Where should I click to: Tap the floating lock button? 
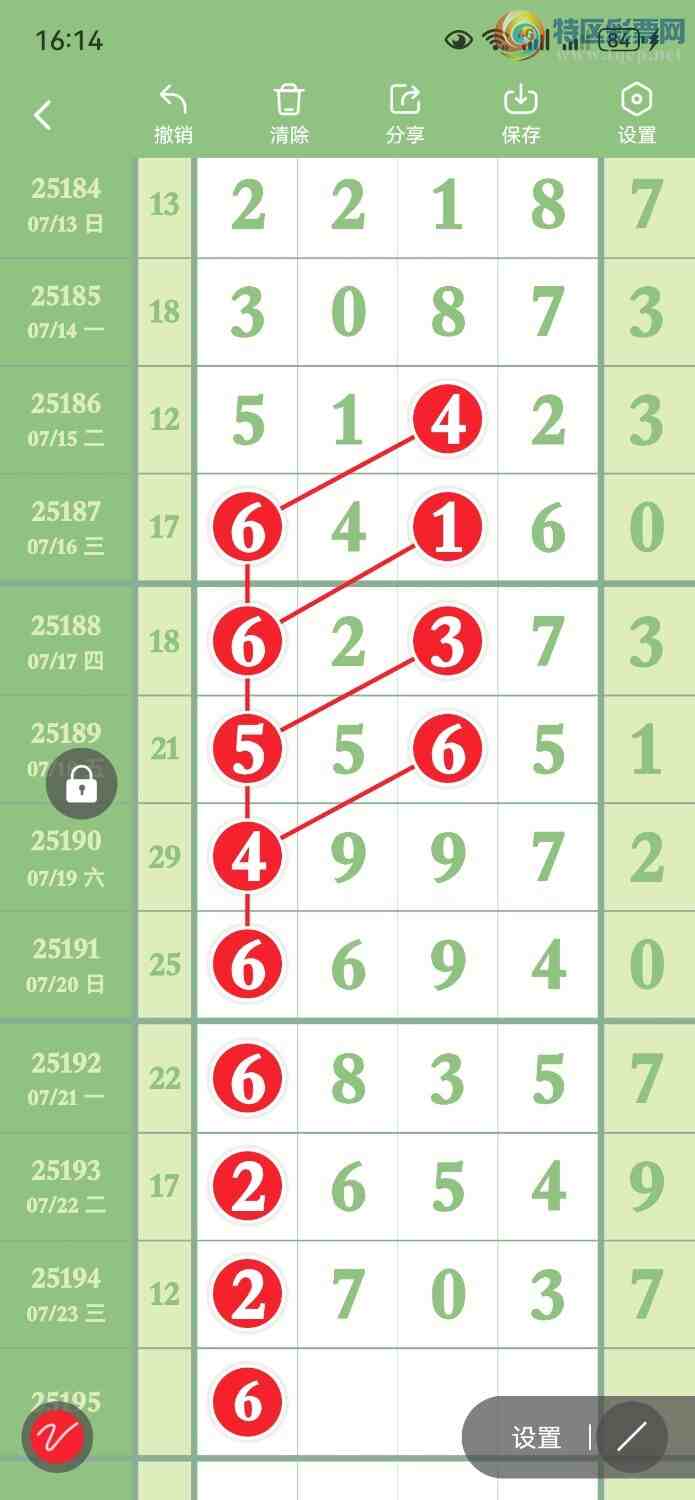[81, 786]
